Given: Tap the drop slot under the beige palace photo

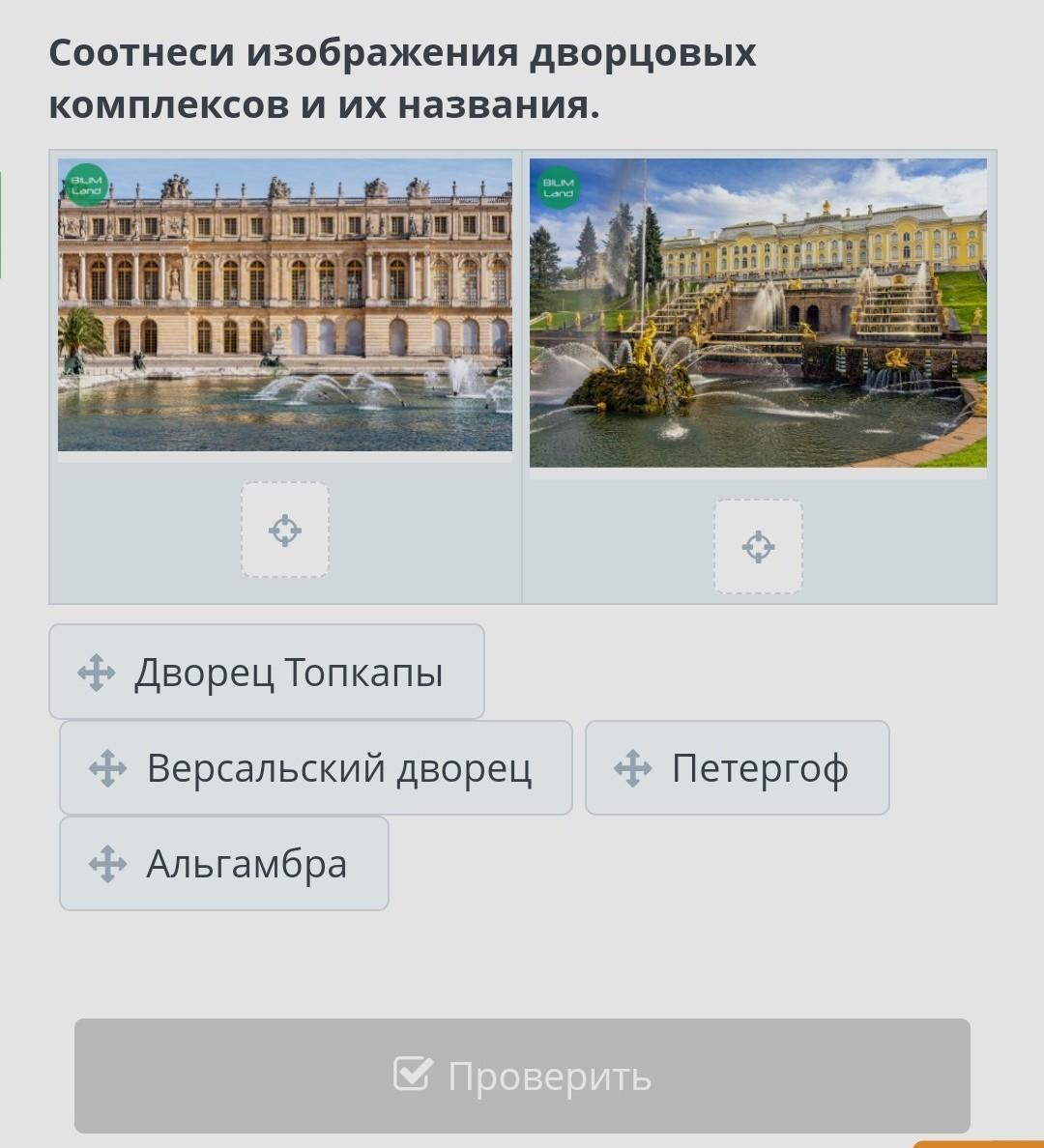Looking at the screenshot, I should coord(285,530).
